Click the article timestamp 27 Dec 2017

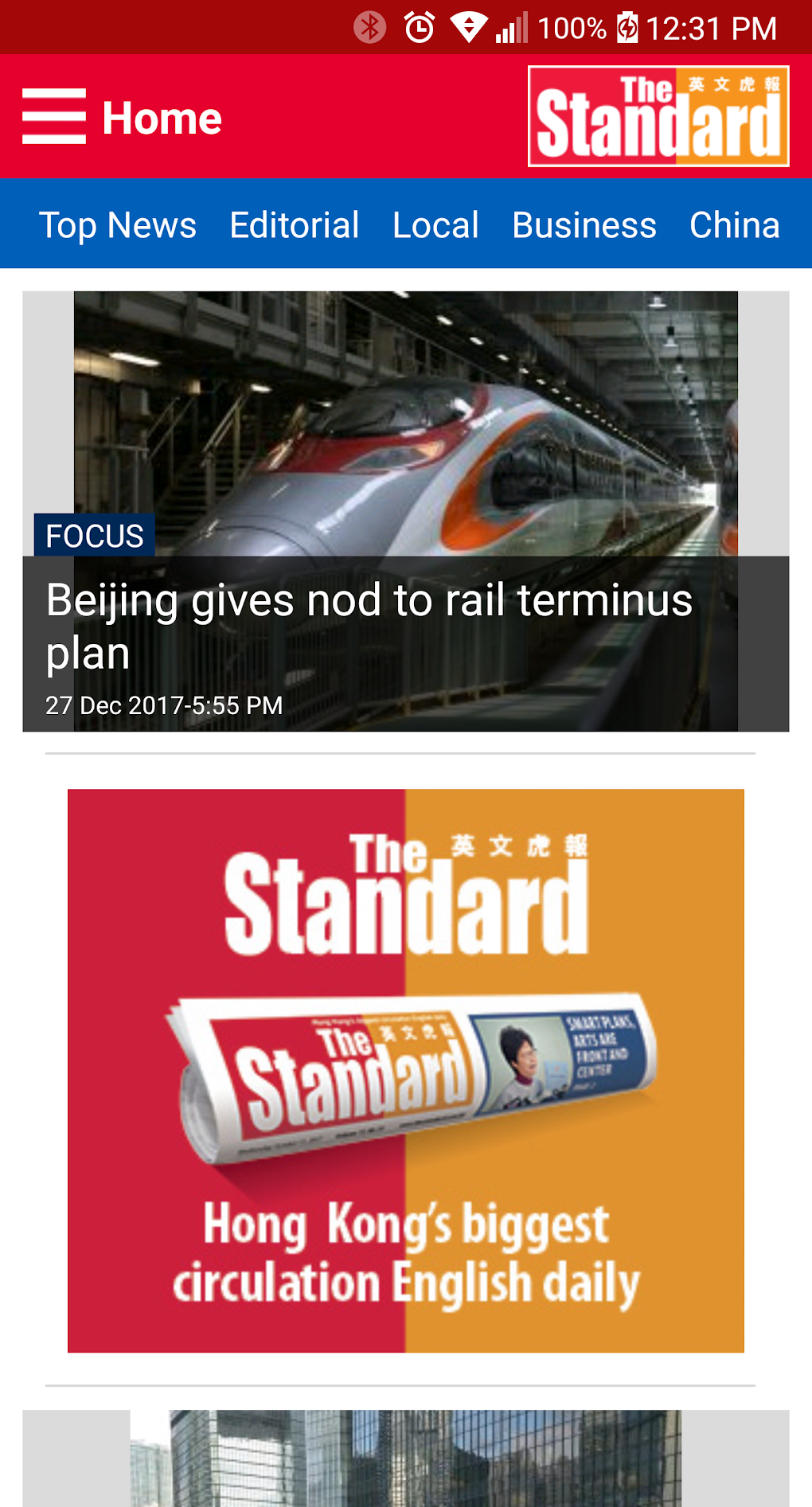[x=164, y=705]
